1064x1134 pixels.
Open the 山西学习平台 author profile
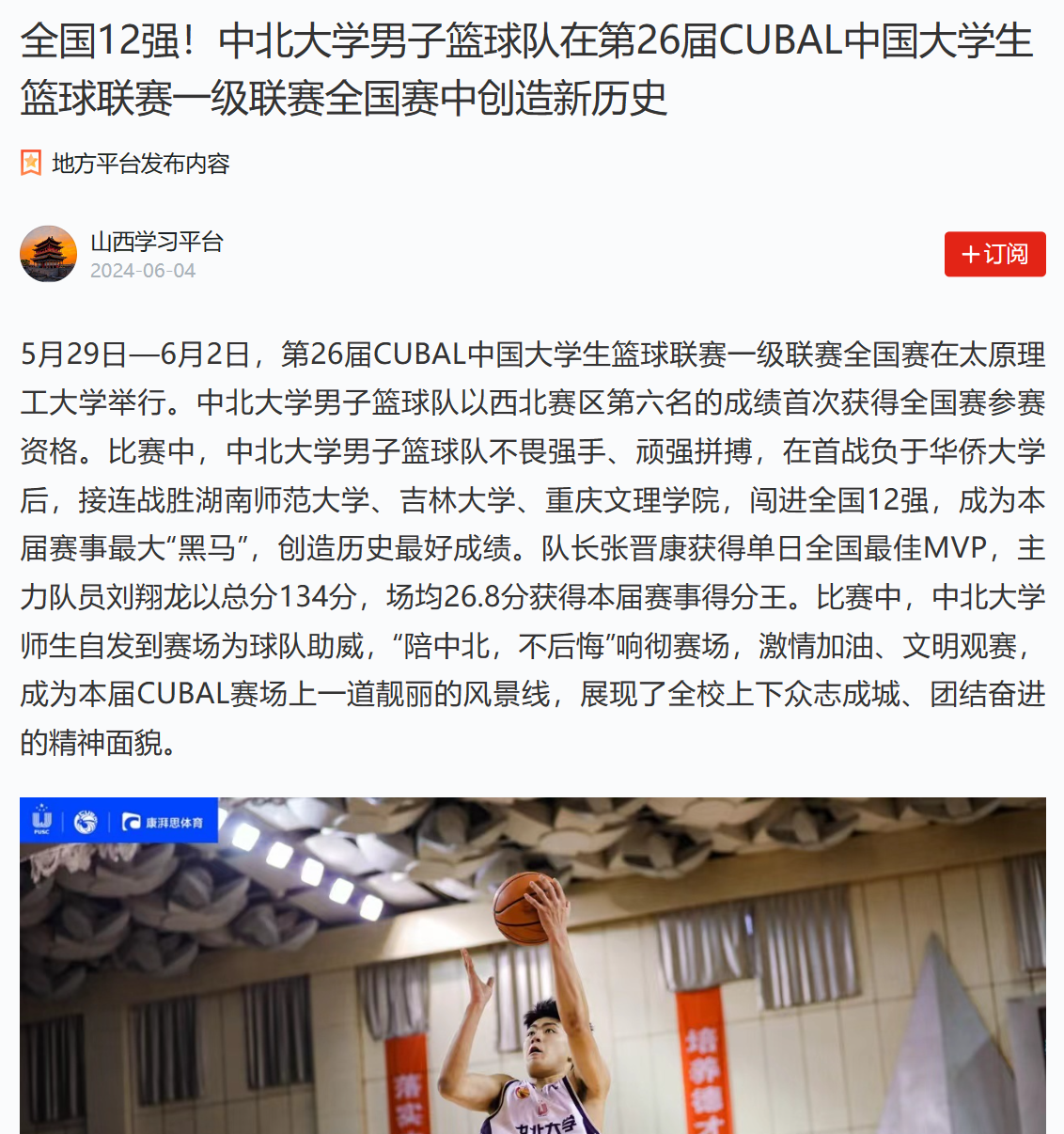pos(156,243)
